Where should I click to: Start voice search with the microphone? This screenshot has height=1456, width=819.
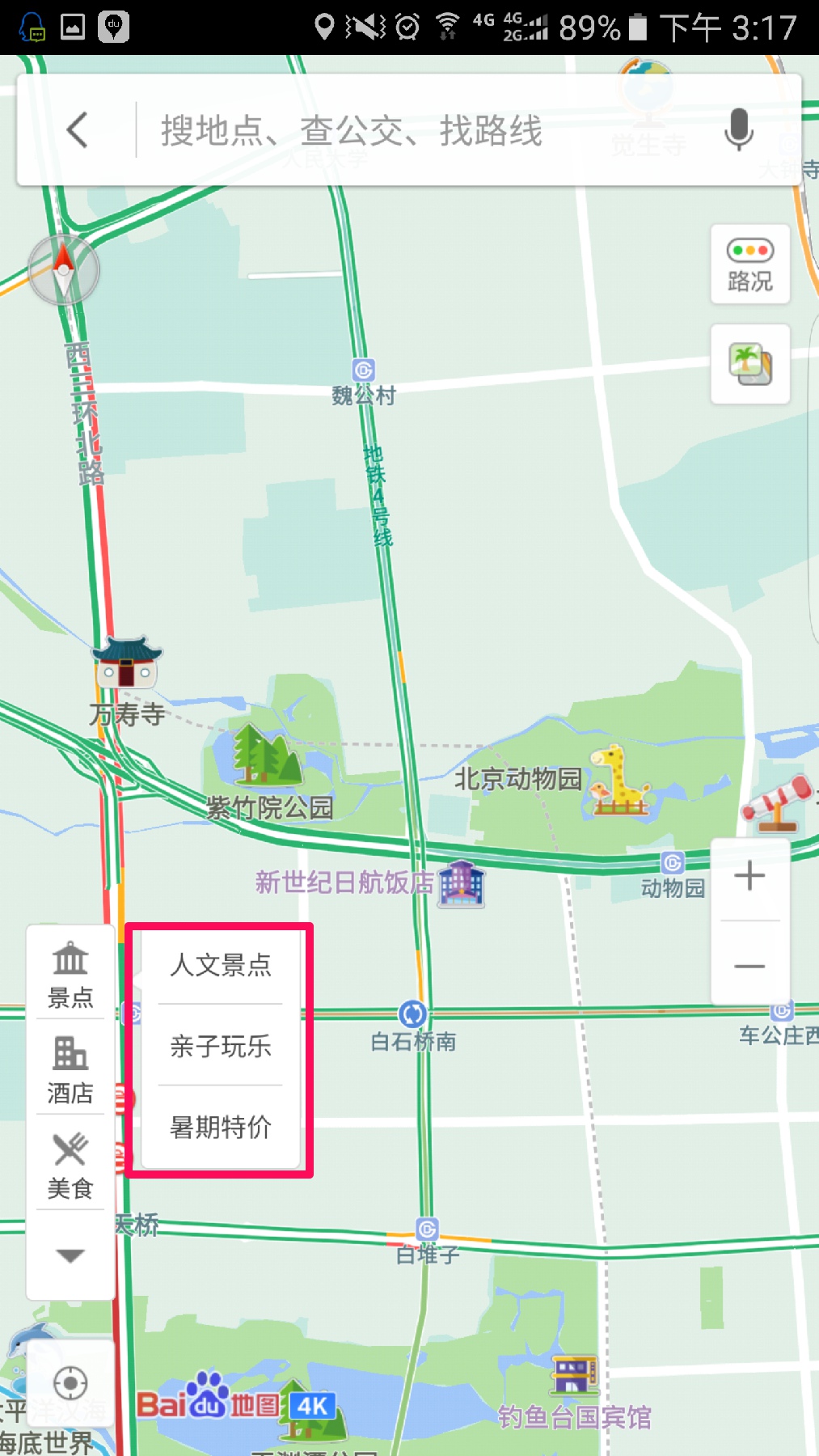(738, 130)
